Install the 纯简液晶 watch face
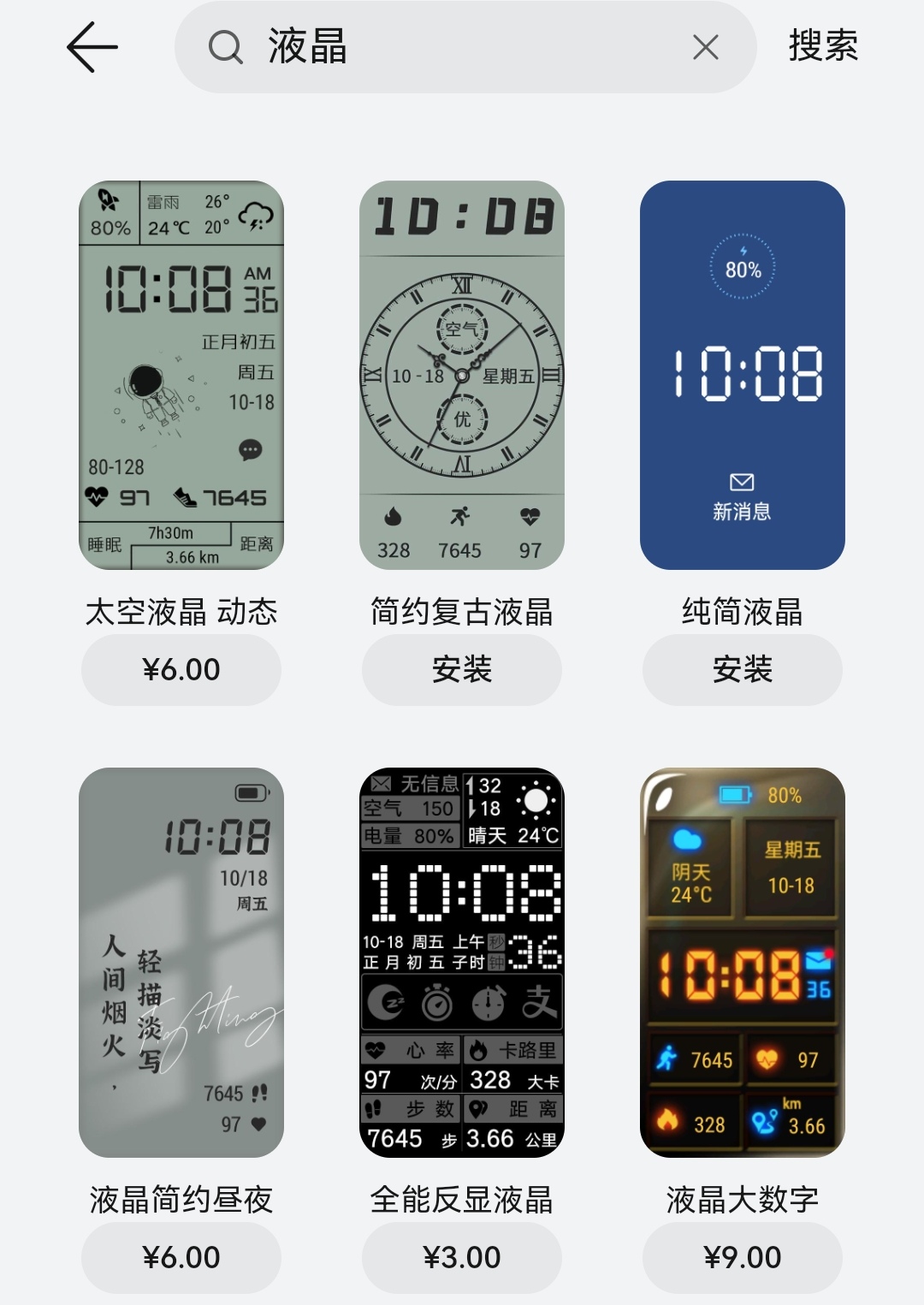This screenshot has width=924, height=1305. 743,669
